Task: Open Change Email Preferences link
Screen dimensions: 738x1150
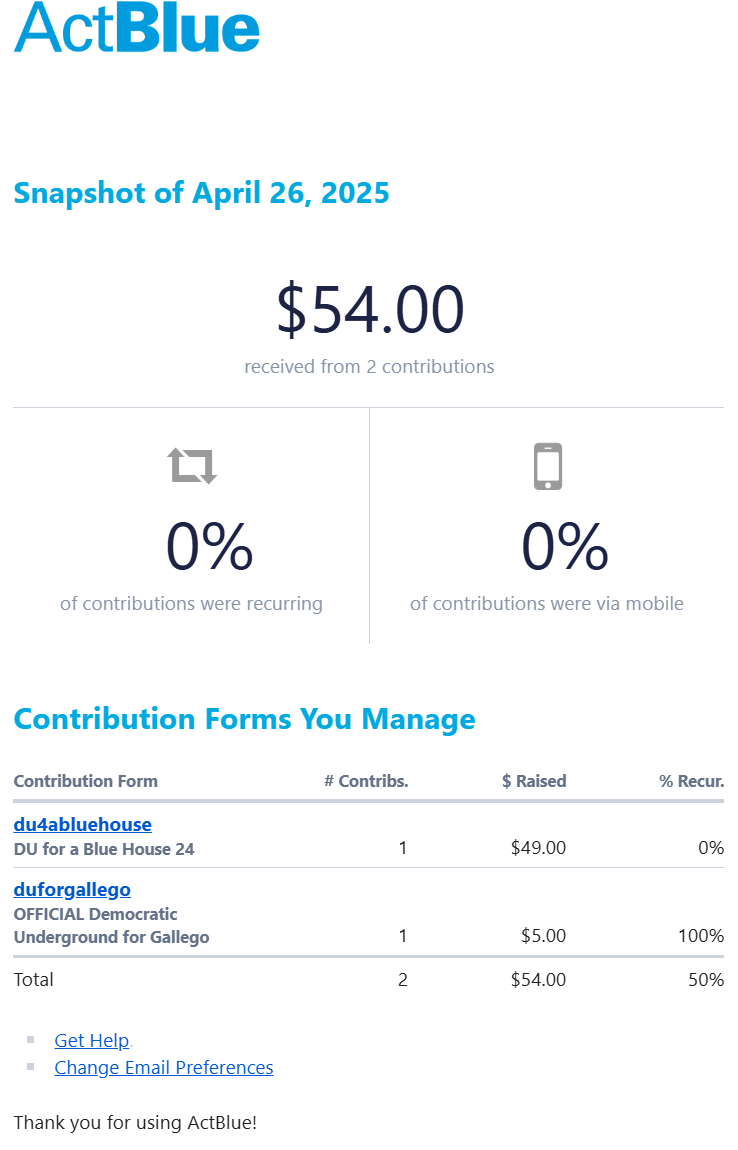Action: 163,1067
